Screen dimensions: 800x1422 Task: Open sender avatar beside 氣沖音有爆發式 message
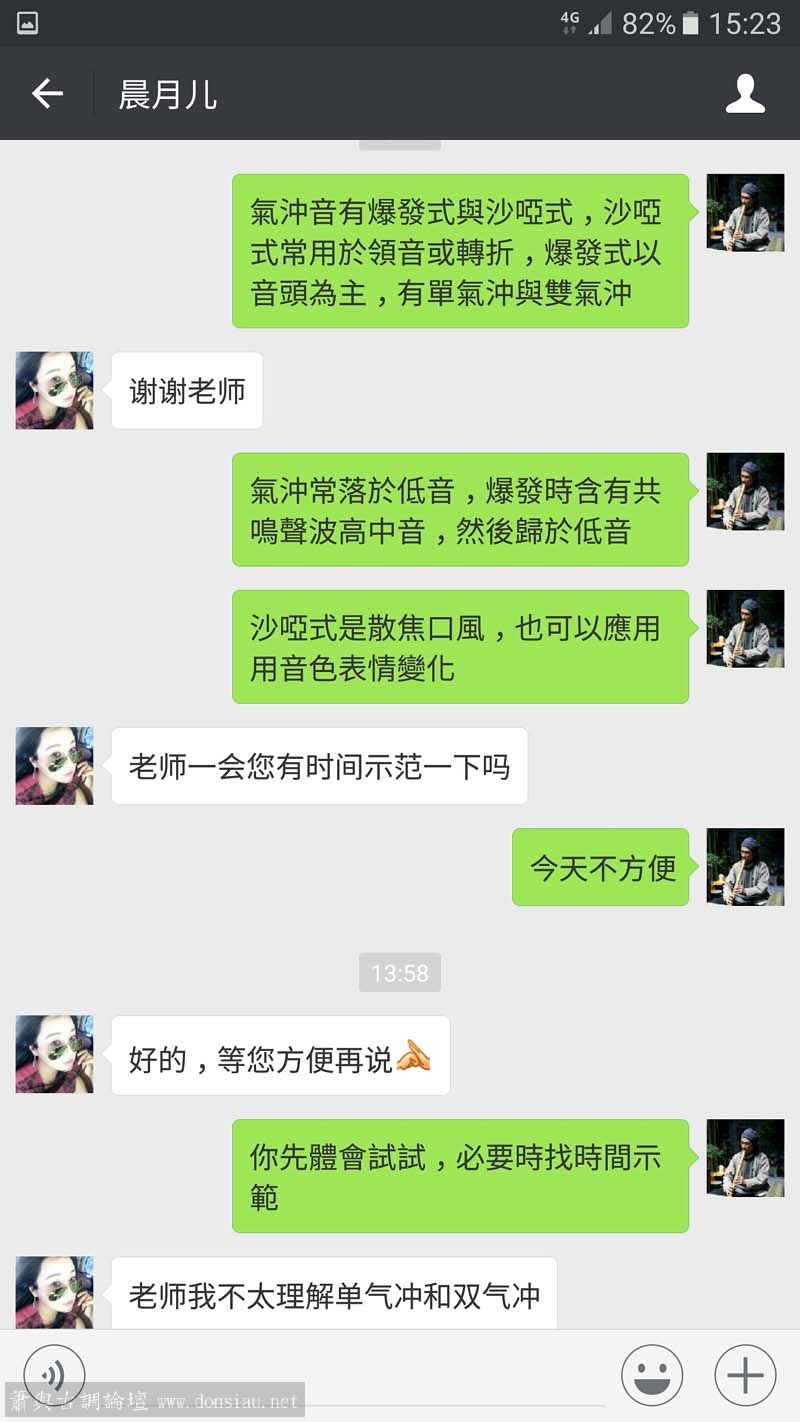pos(745,212)
